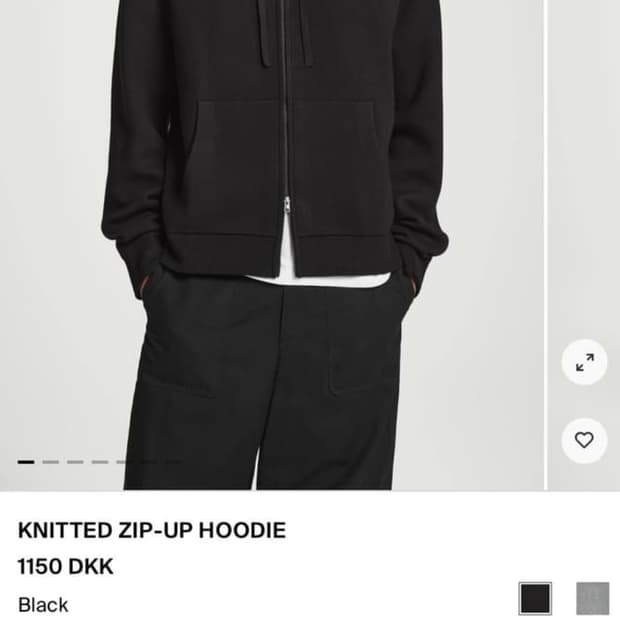The image size is (620, 620).
Task: Select the black color swatch
Action: [x=535, y=598]
